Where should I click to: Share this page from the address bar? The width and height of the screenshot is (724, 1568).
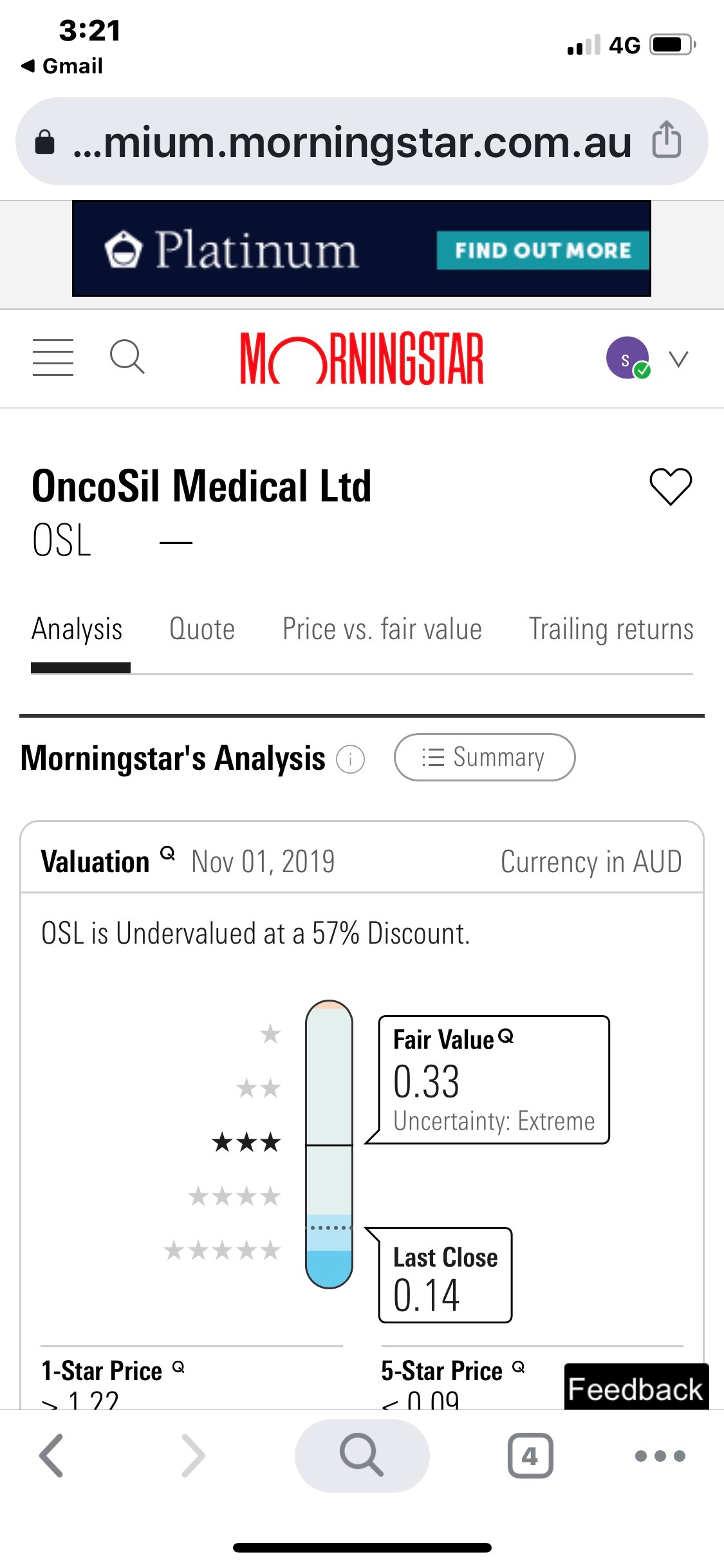tap(666, 140)
